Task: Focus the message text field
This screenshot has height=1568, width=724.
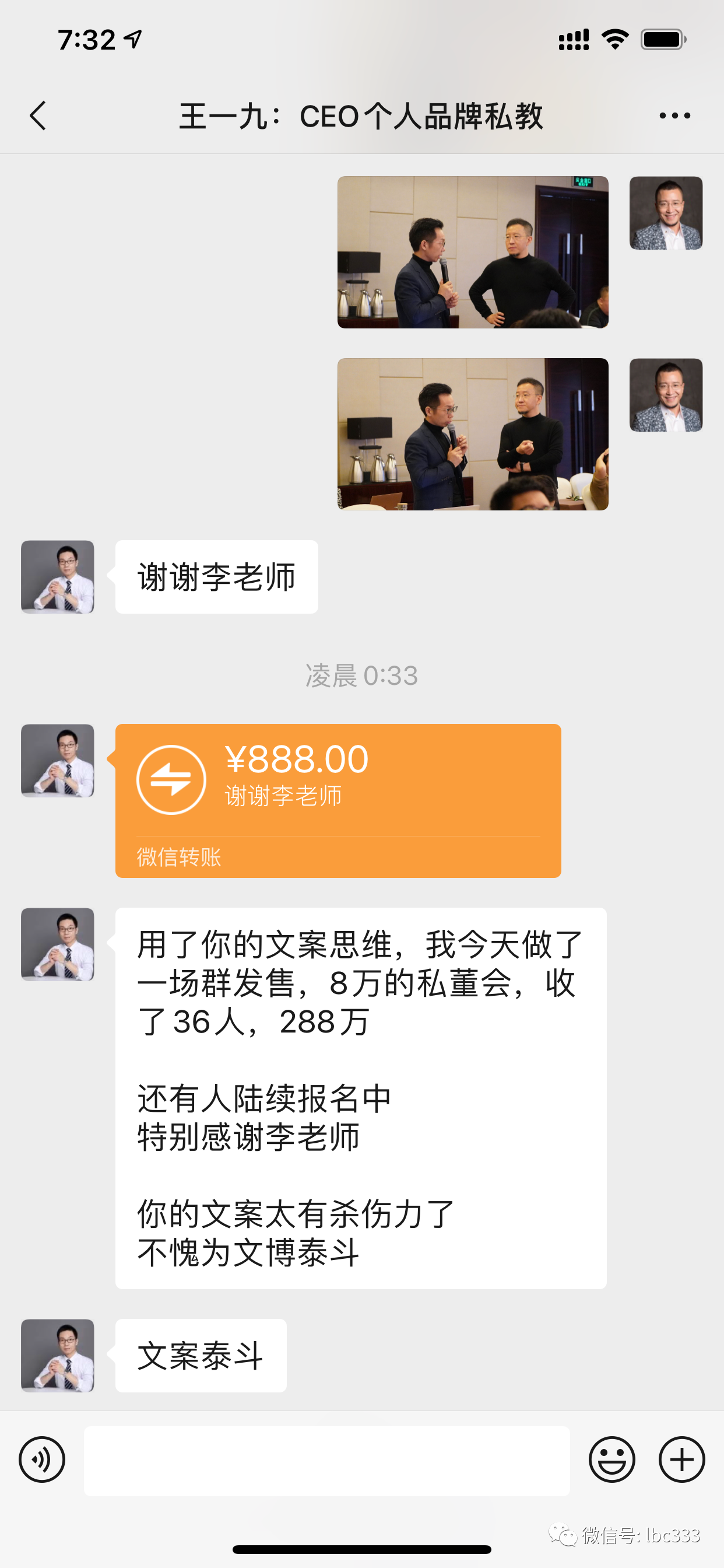Action: tap(326, 1460)
